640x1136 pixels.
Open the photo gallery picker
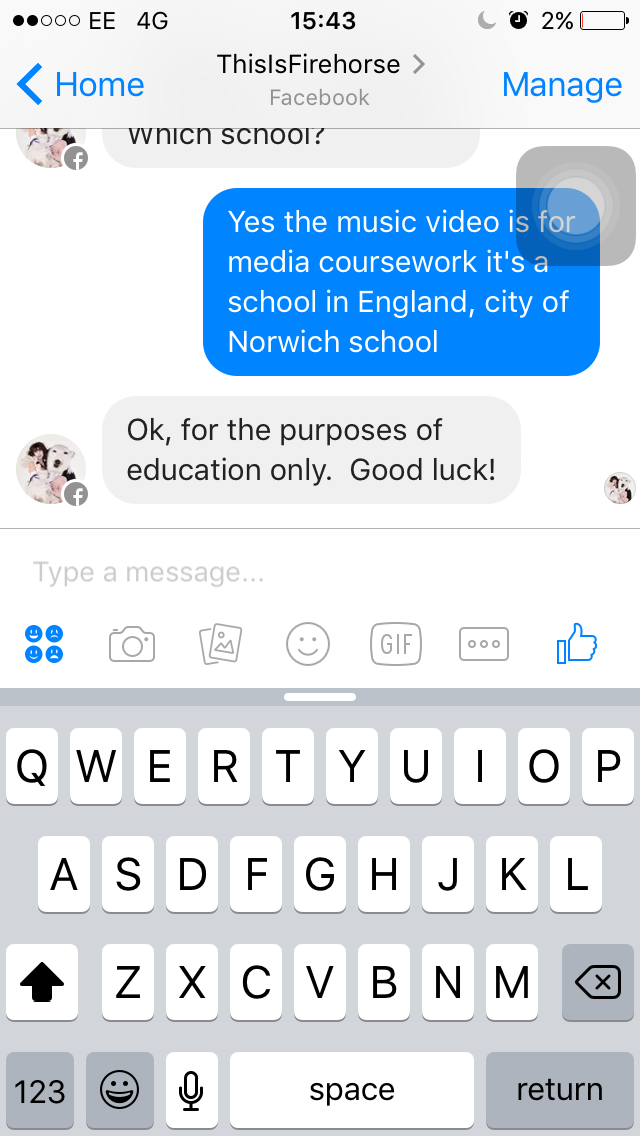tap(221, 644)
